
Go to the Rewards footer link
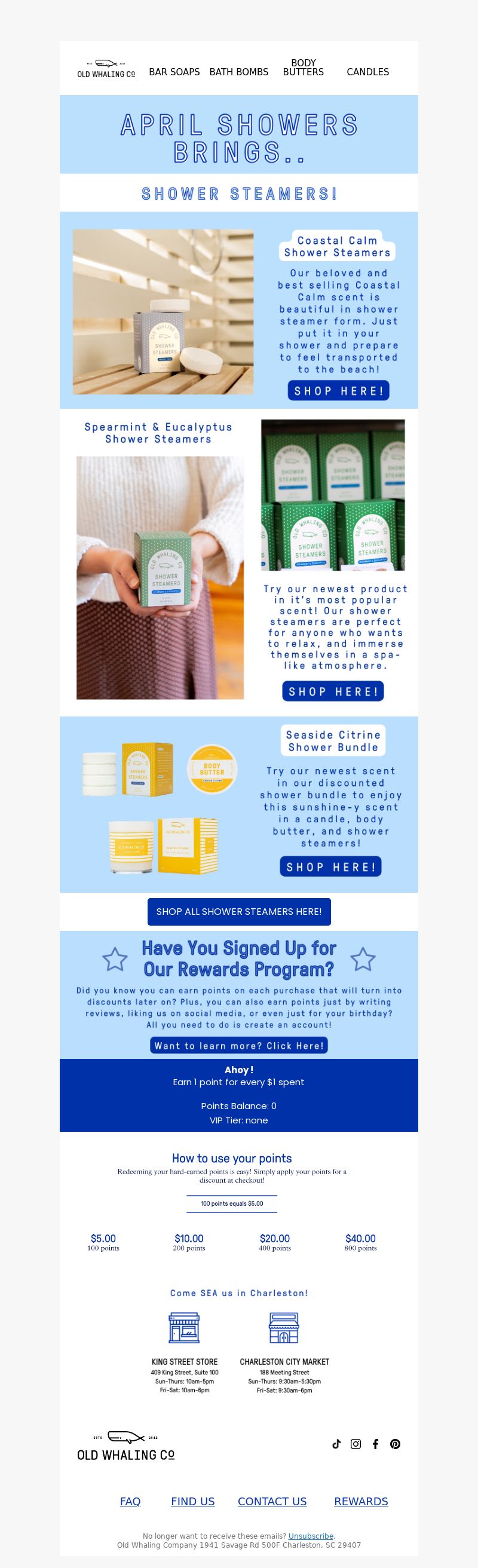pyautogui.click(x=360, y=1502)
